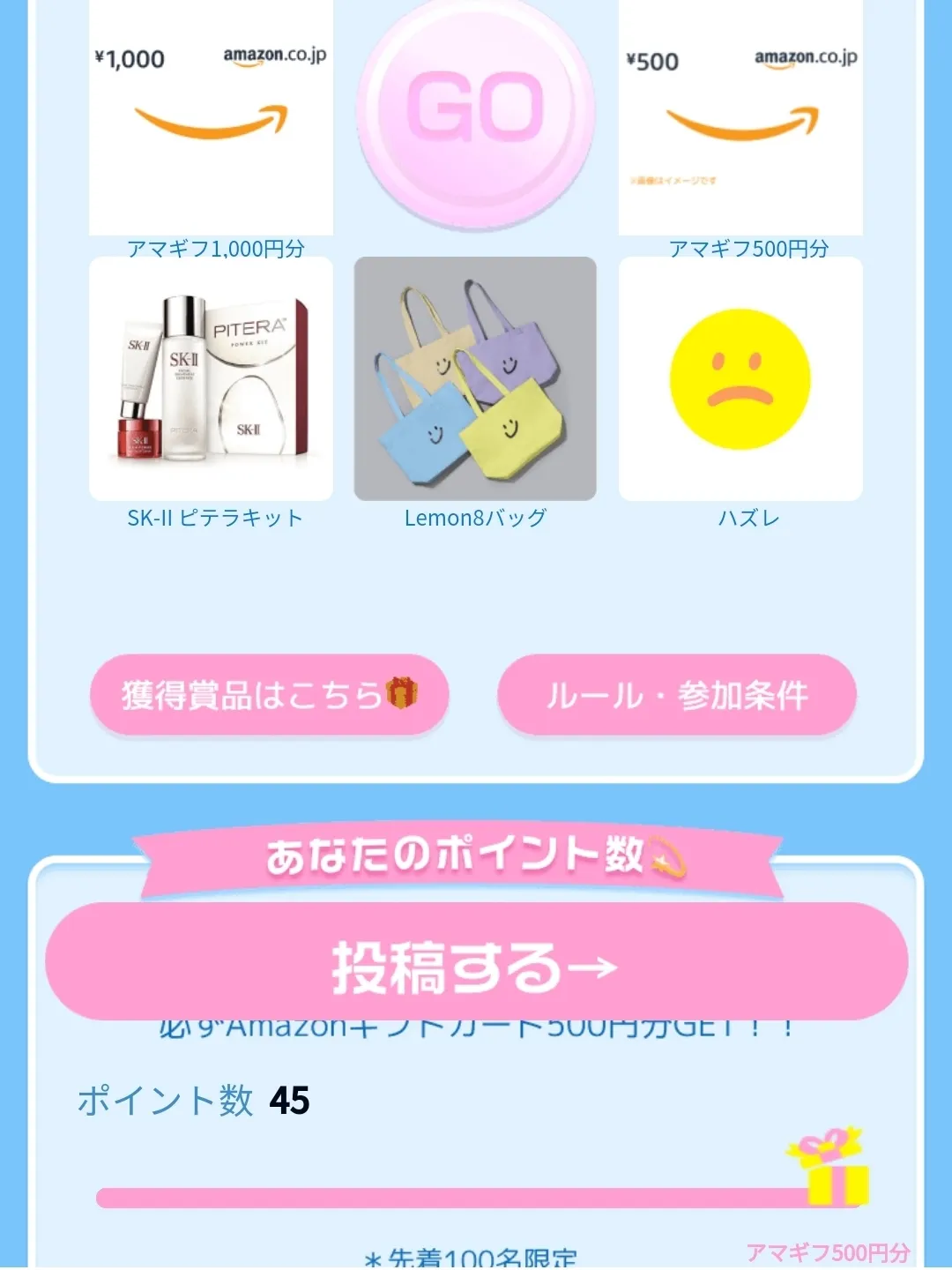Screen dimensions: 952x1270
Task: View ルール・参加条件 rules and conditions
Action: [x=677, y=695]
